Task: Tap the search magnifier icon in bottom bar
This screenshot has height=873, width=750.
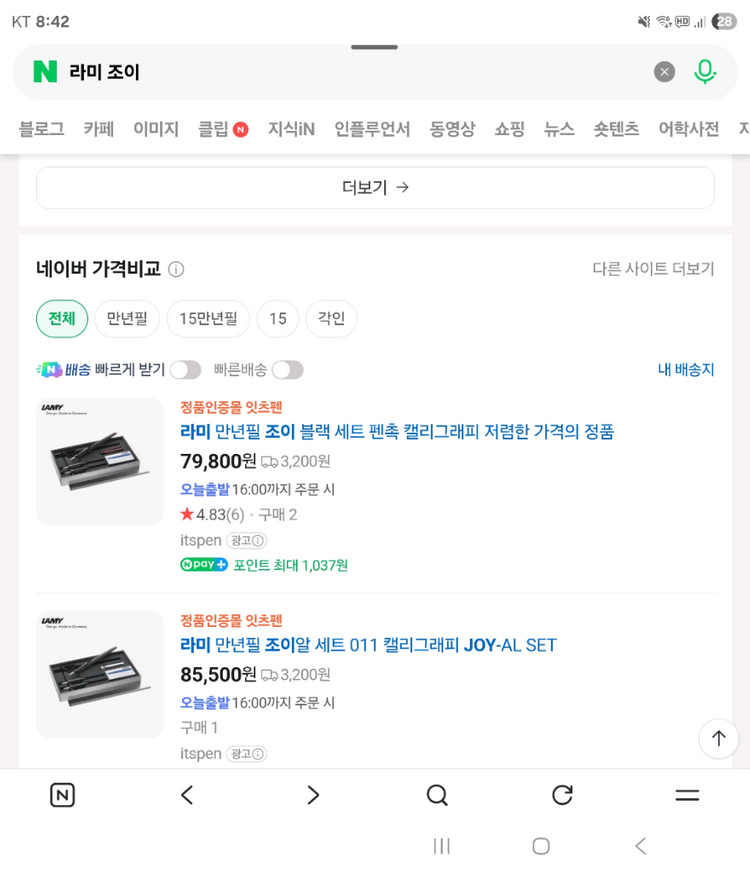Action: pos(437,794)
